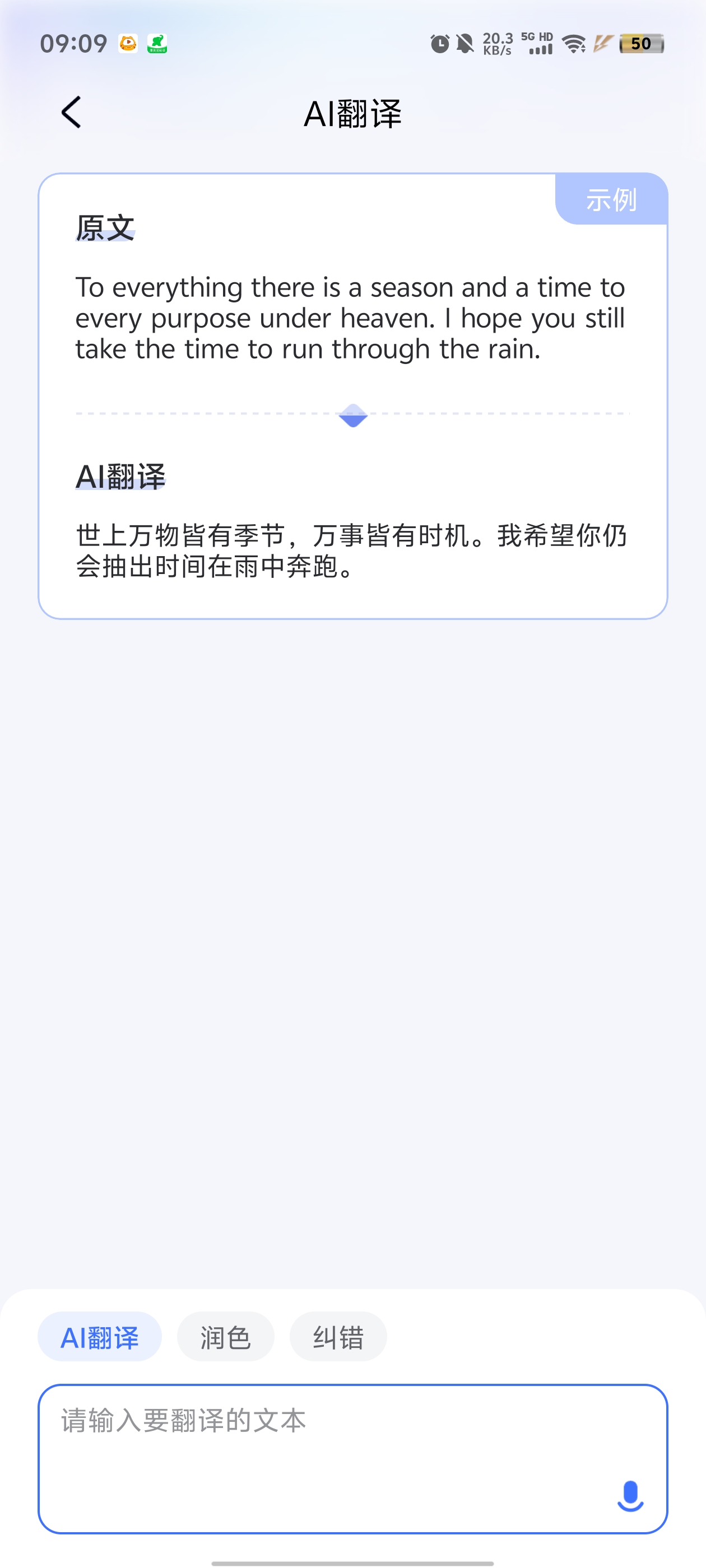The width and height of the screenshot is (706, 1568).
Task: Switch to the 润色 mode
Action: (x=225, y=1337)
